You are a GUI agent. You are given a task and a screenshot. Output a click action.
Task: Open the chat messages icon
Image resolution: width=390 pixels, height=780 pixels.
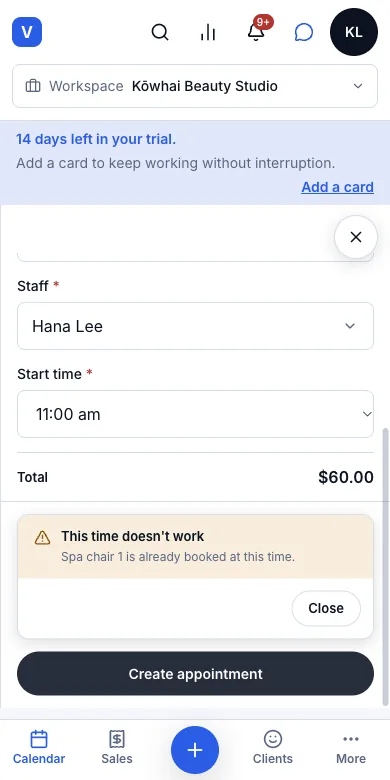pos(303,32)
